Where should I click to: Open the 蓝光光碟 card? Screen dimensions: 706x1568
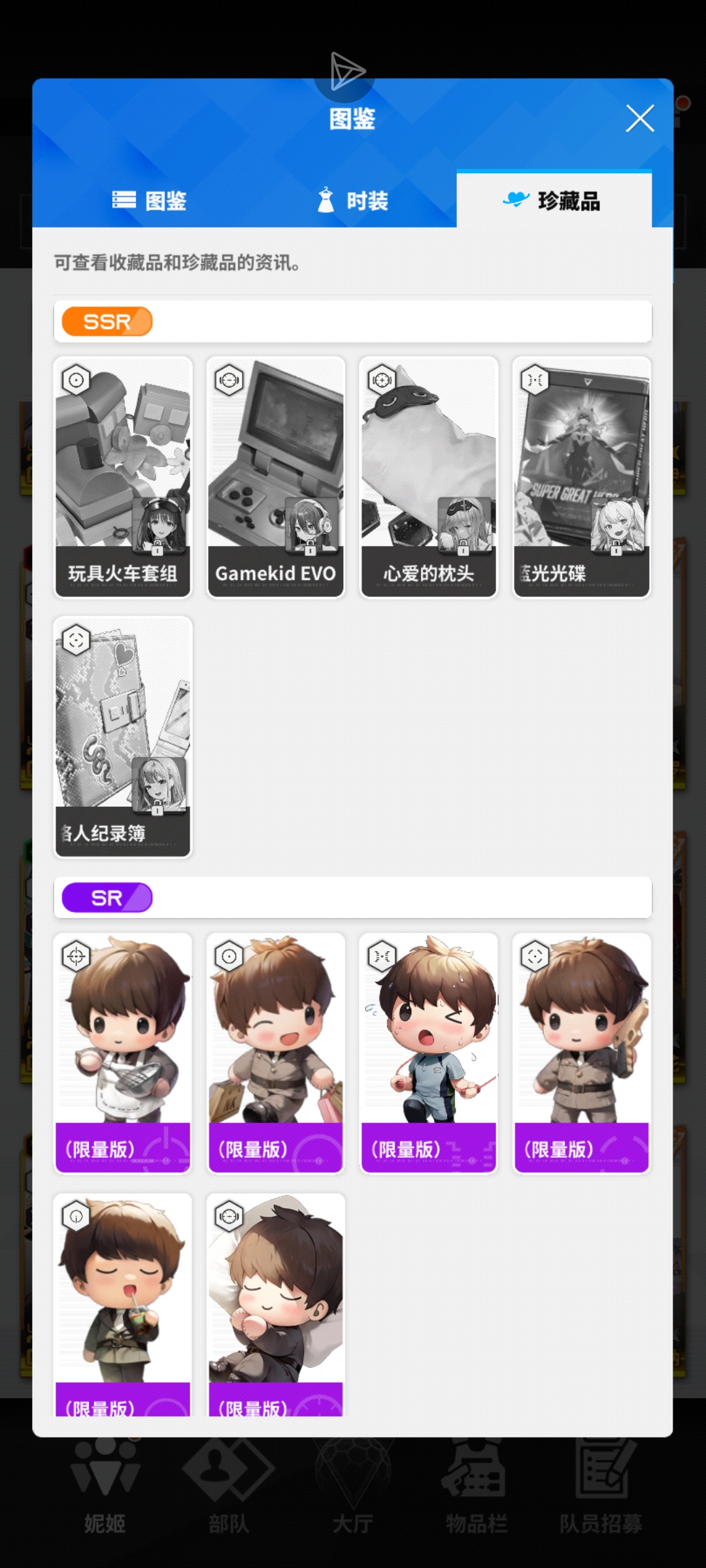coord(582,477)
